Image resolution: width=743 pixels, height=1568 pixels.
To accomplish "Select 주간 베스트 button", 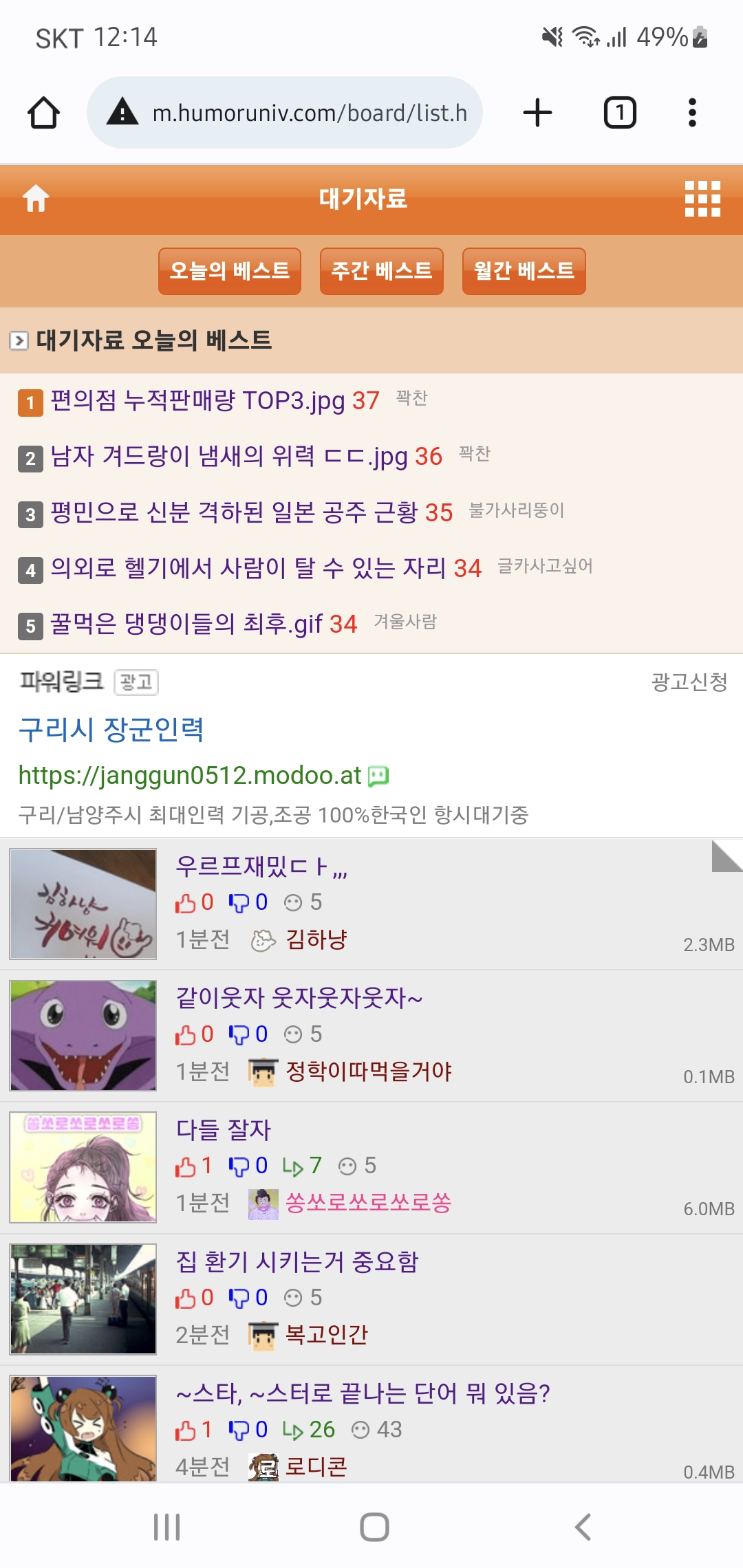I will click(x=382, y=271).
